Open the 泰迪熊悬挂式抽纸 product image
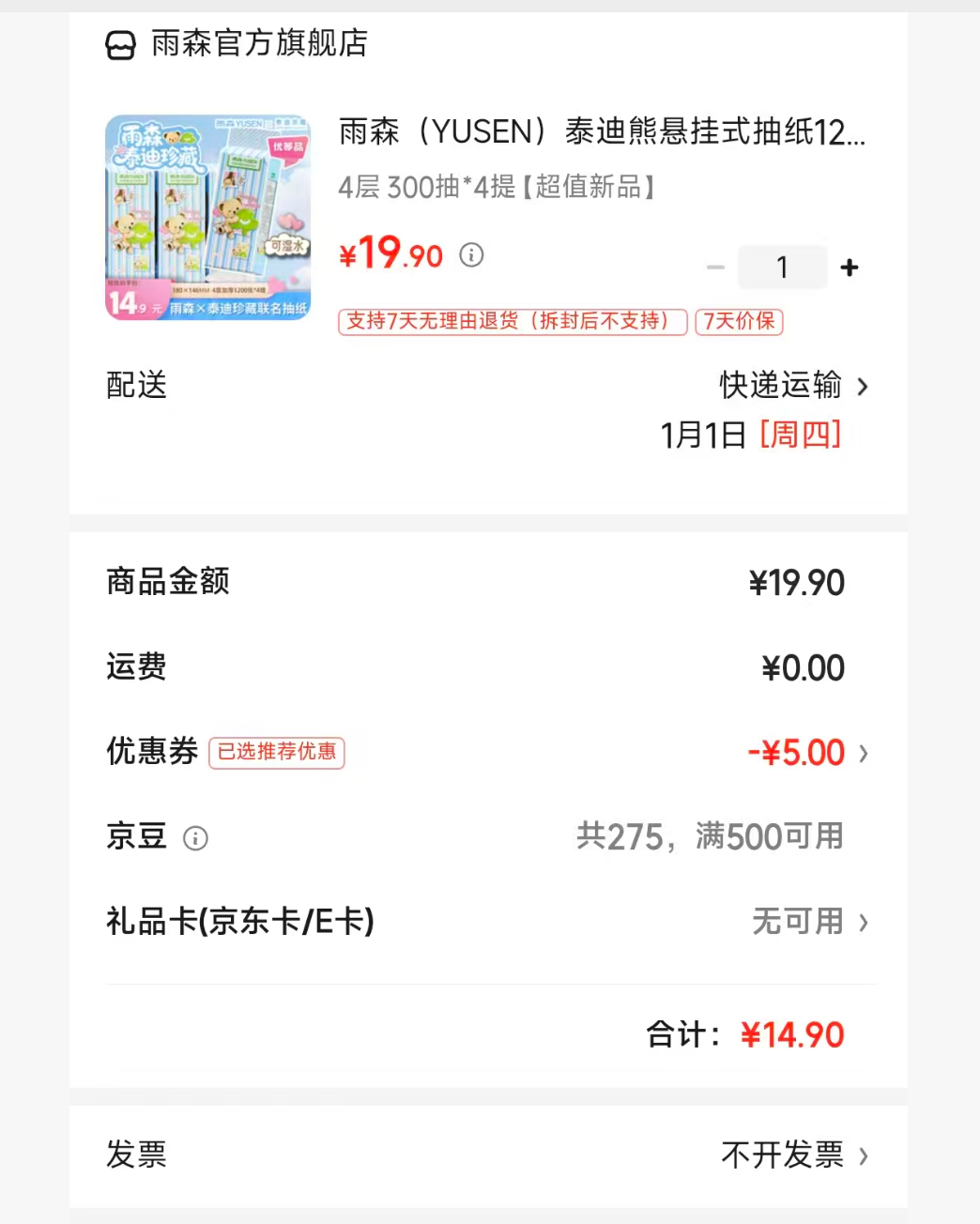 pyautogui.click(x=207, y=218)
